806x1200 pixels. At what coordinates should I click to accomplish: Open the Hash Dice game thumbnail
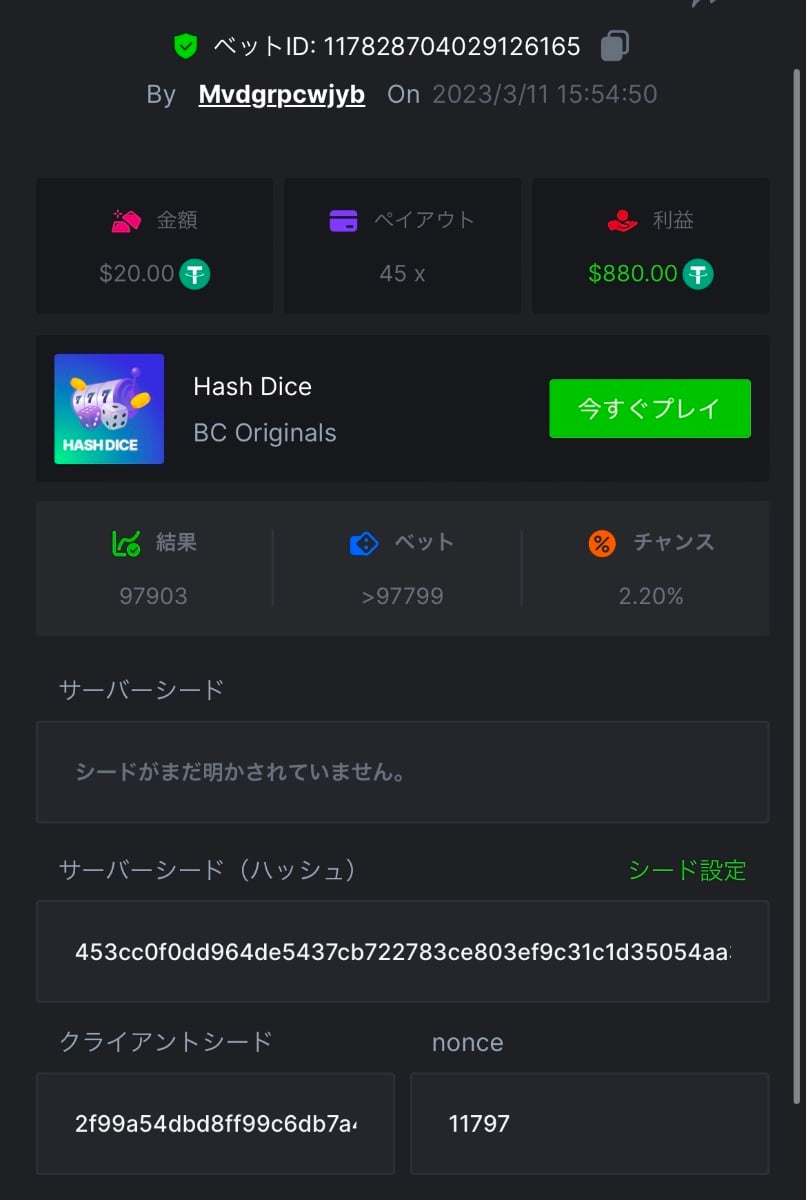109,409
